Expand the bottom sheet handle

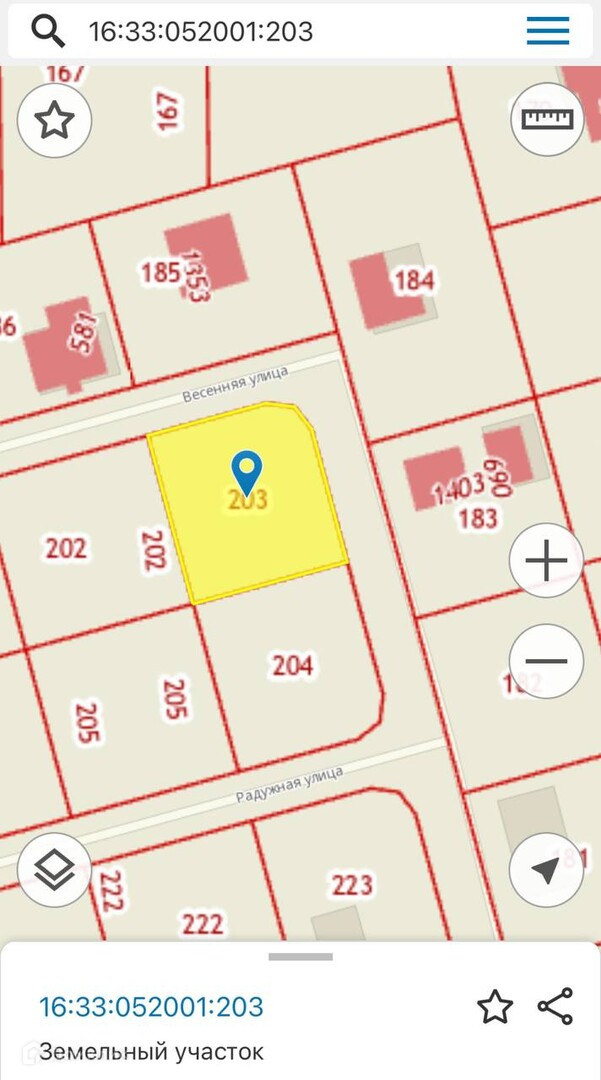click(300, 957)
